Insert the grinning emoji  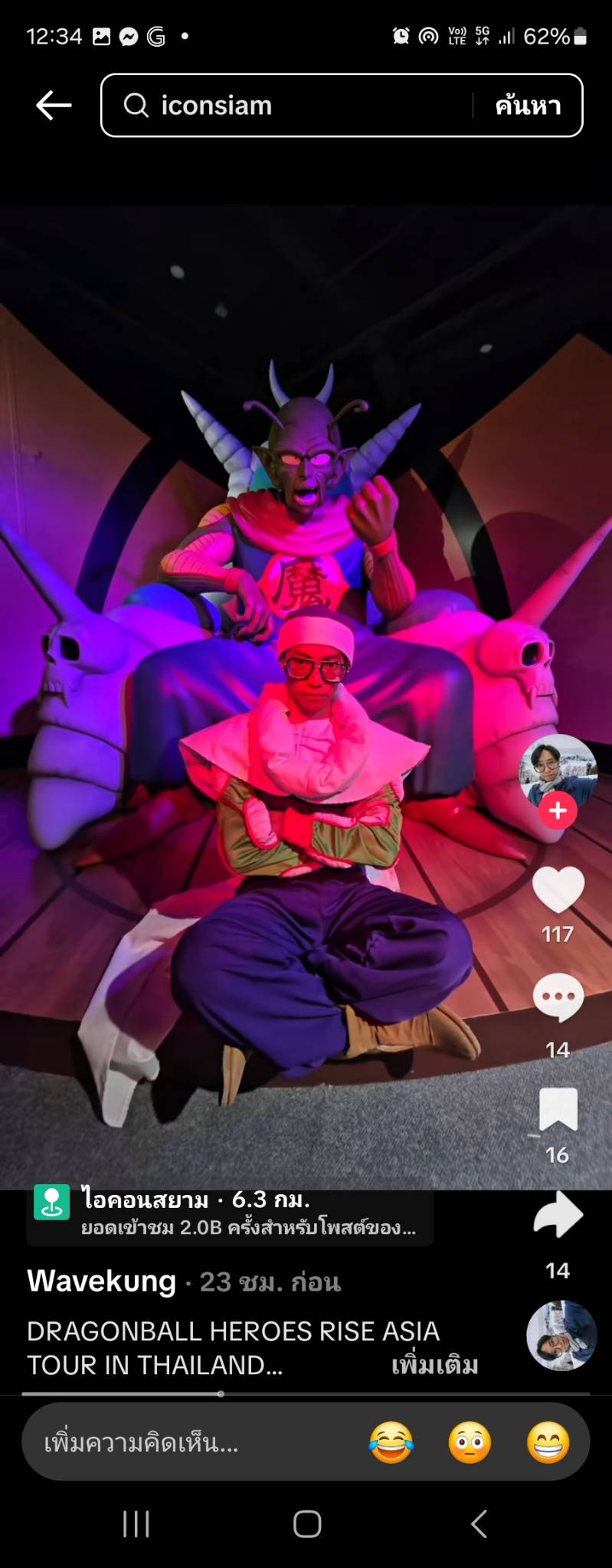pyautogui.click(x=548, y=1443)
